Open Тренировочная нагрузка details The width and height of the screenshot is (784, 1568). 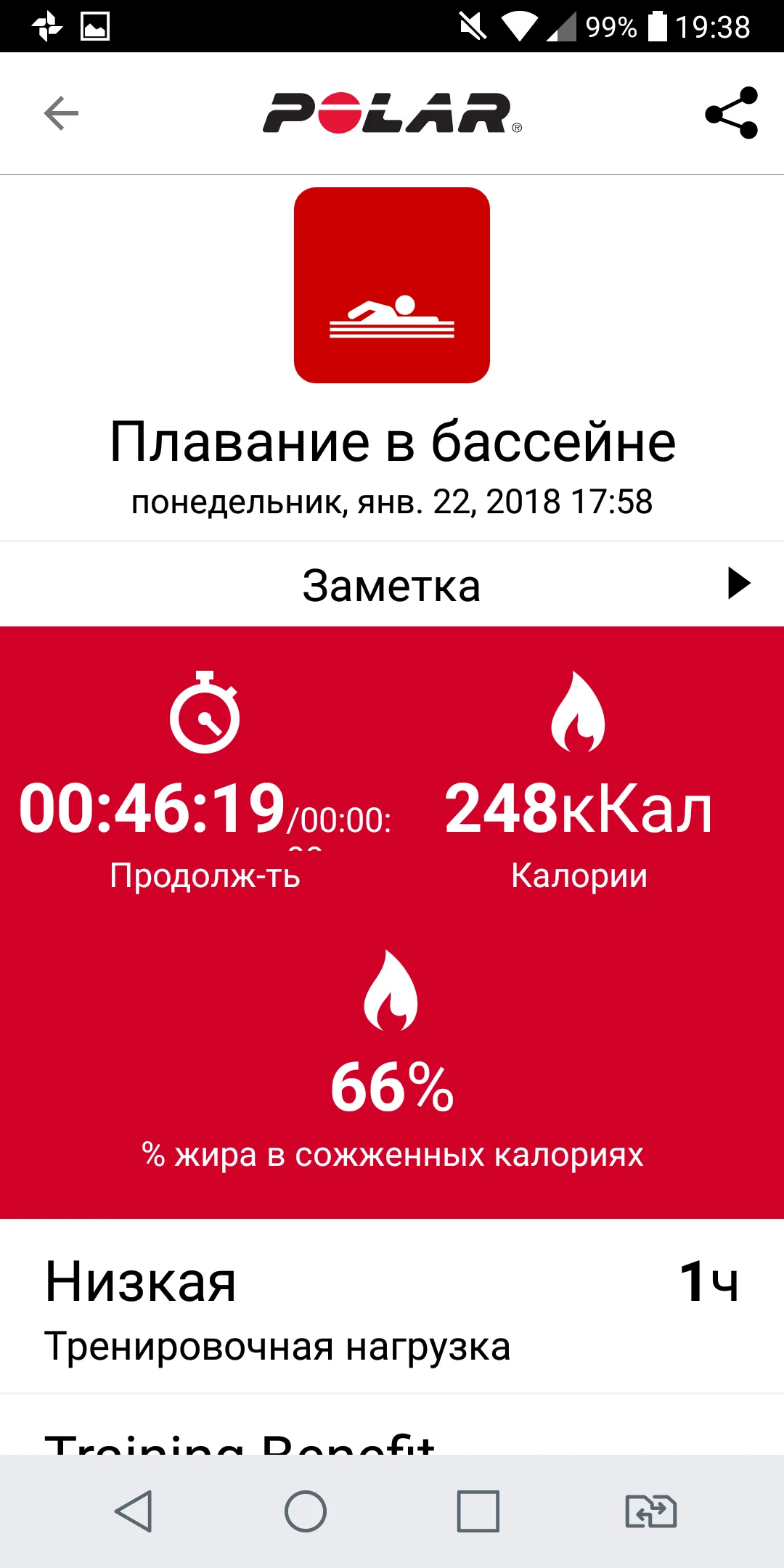coord(392,1307)
